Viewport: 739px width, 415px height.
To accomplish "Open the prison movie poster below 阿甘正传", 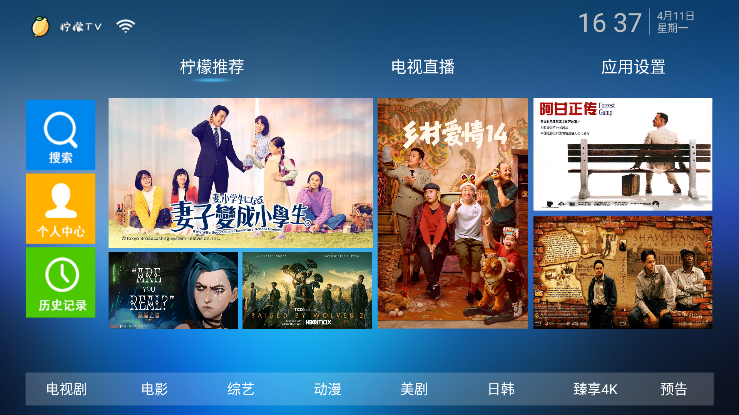I will (622, 272).
